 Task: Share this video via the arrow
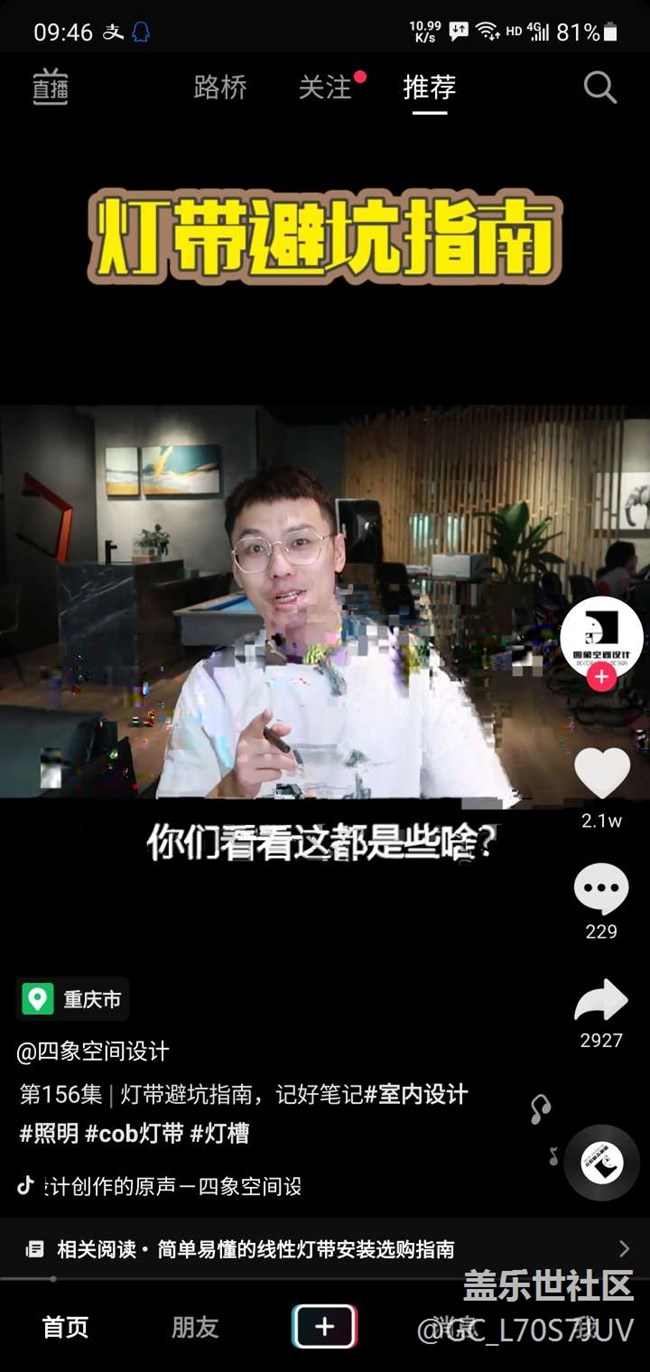click(601, 1001)
